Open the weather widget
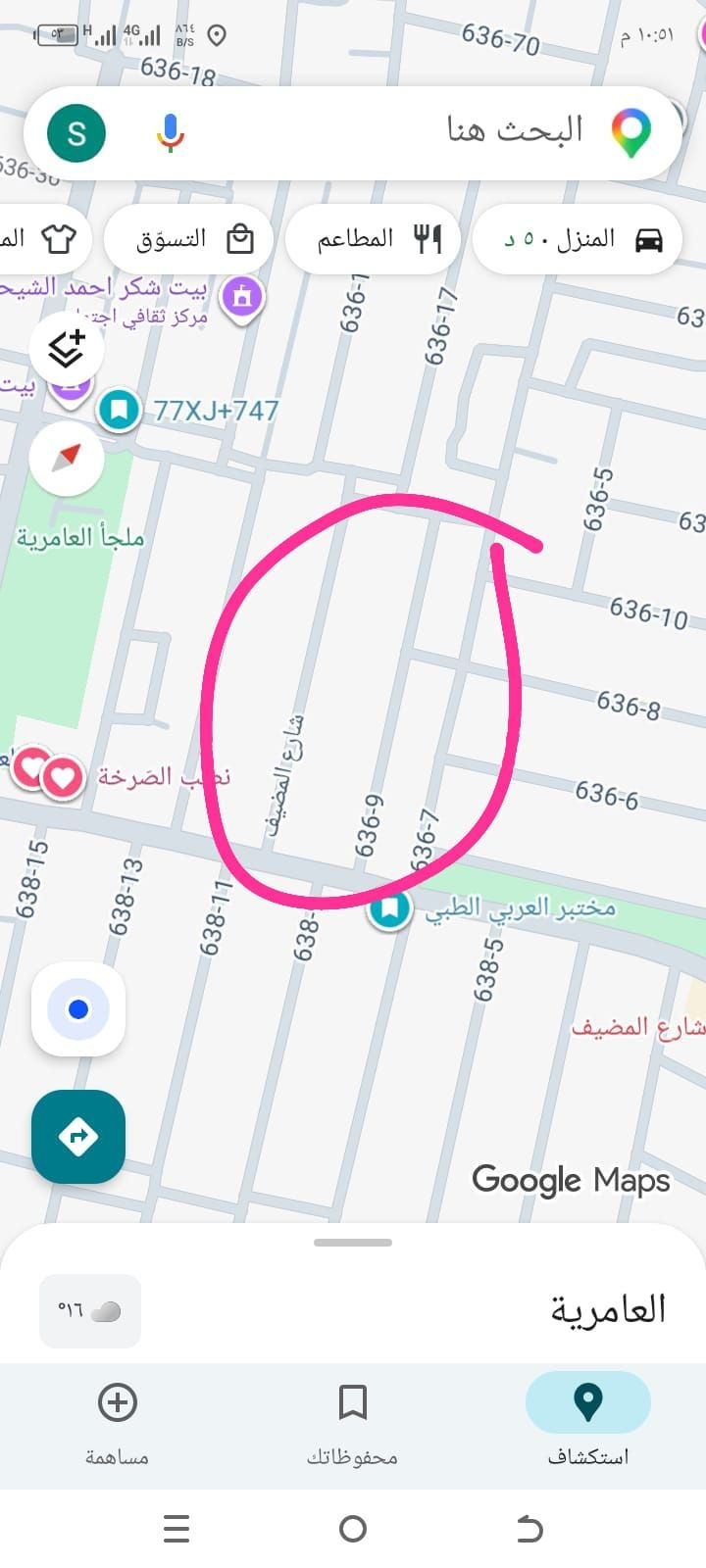 [89, 1310]
